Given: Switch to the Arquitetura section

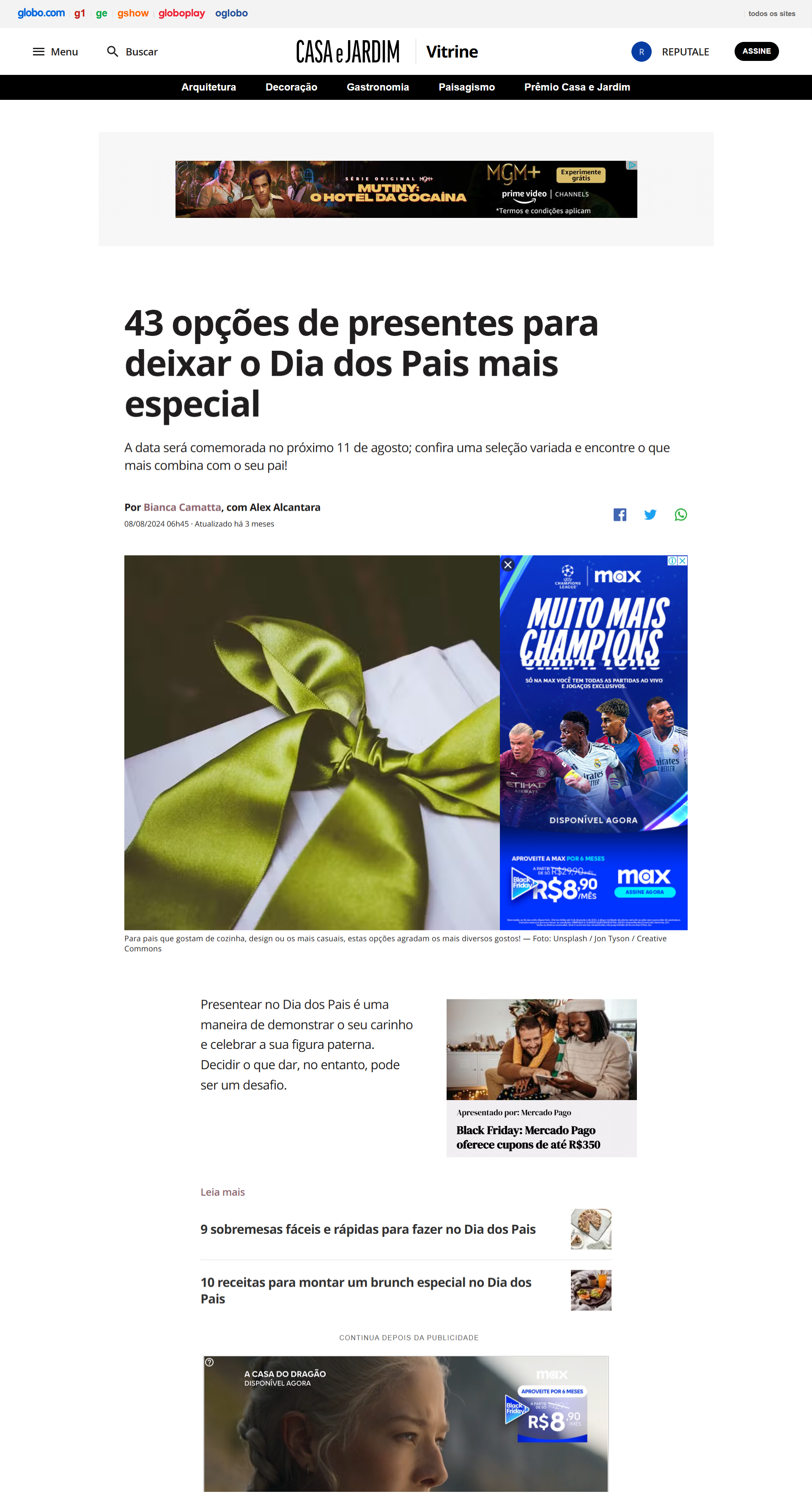Looking at the screenshot, I should [x=208, y=87].
